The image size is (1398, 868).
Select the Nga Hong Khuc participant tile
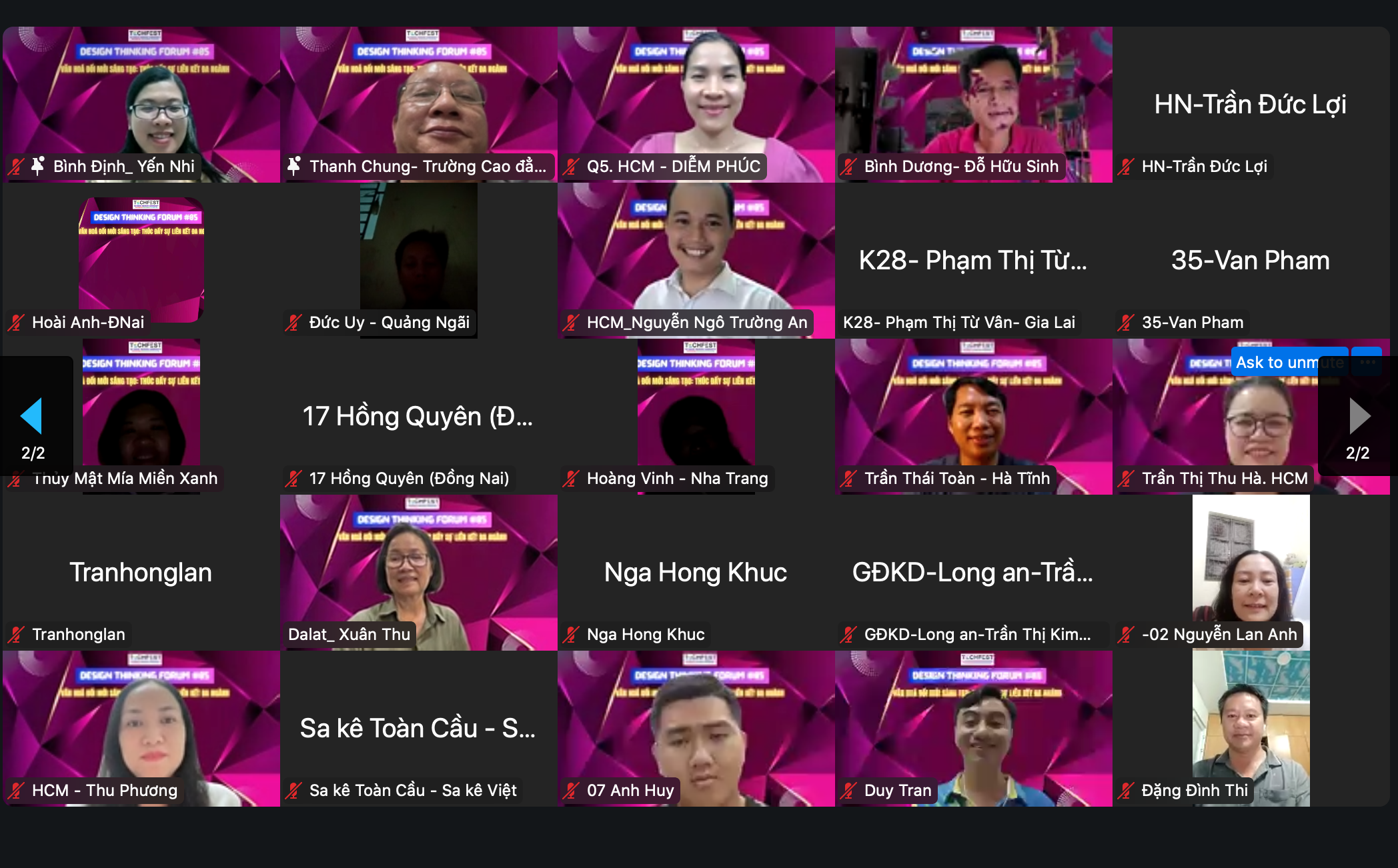tap(696, 573)
